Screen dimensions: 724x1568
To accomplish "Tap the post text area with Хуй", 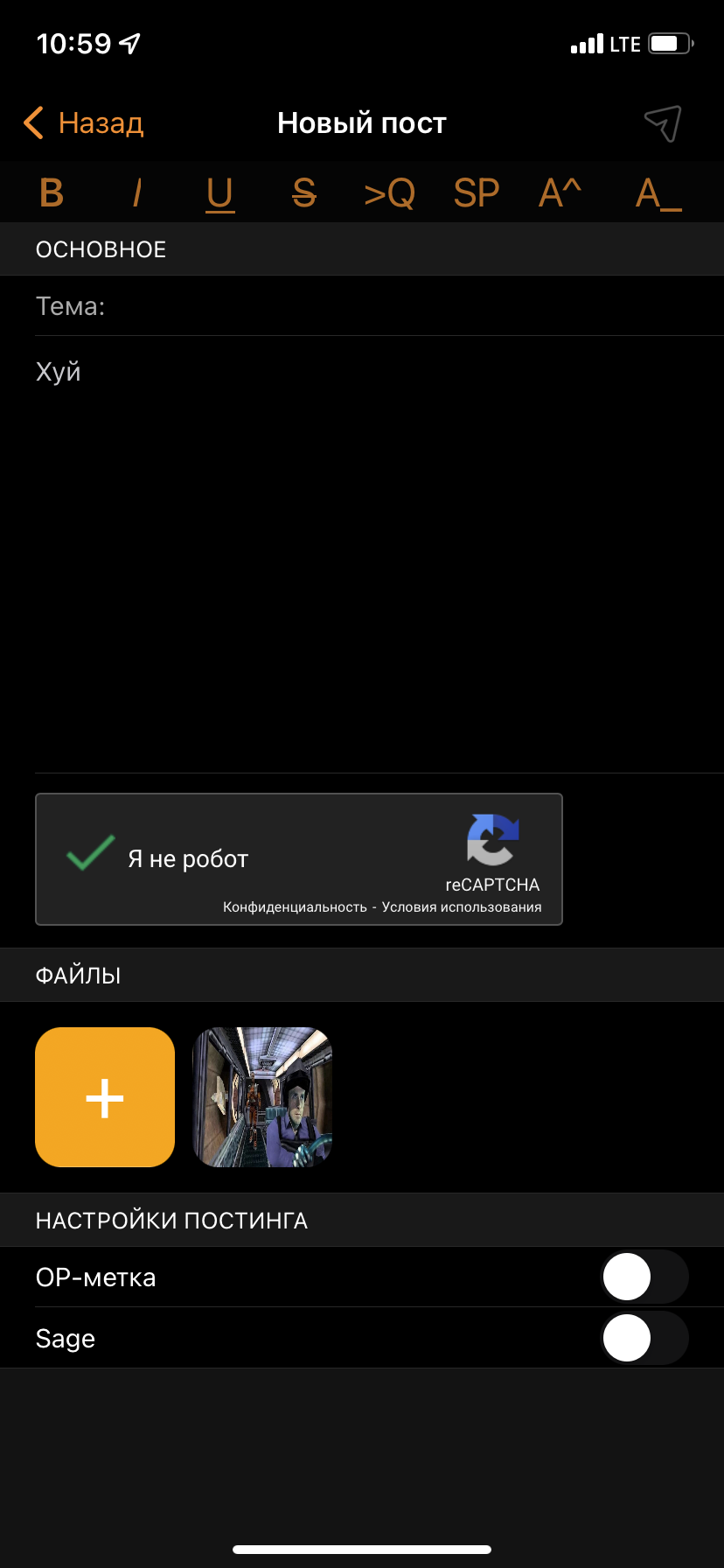I will [x=379, y=555].
